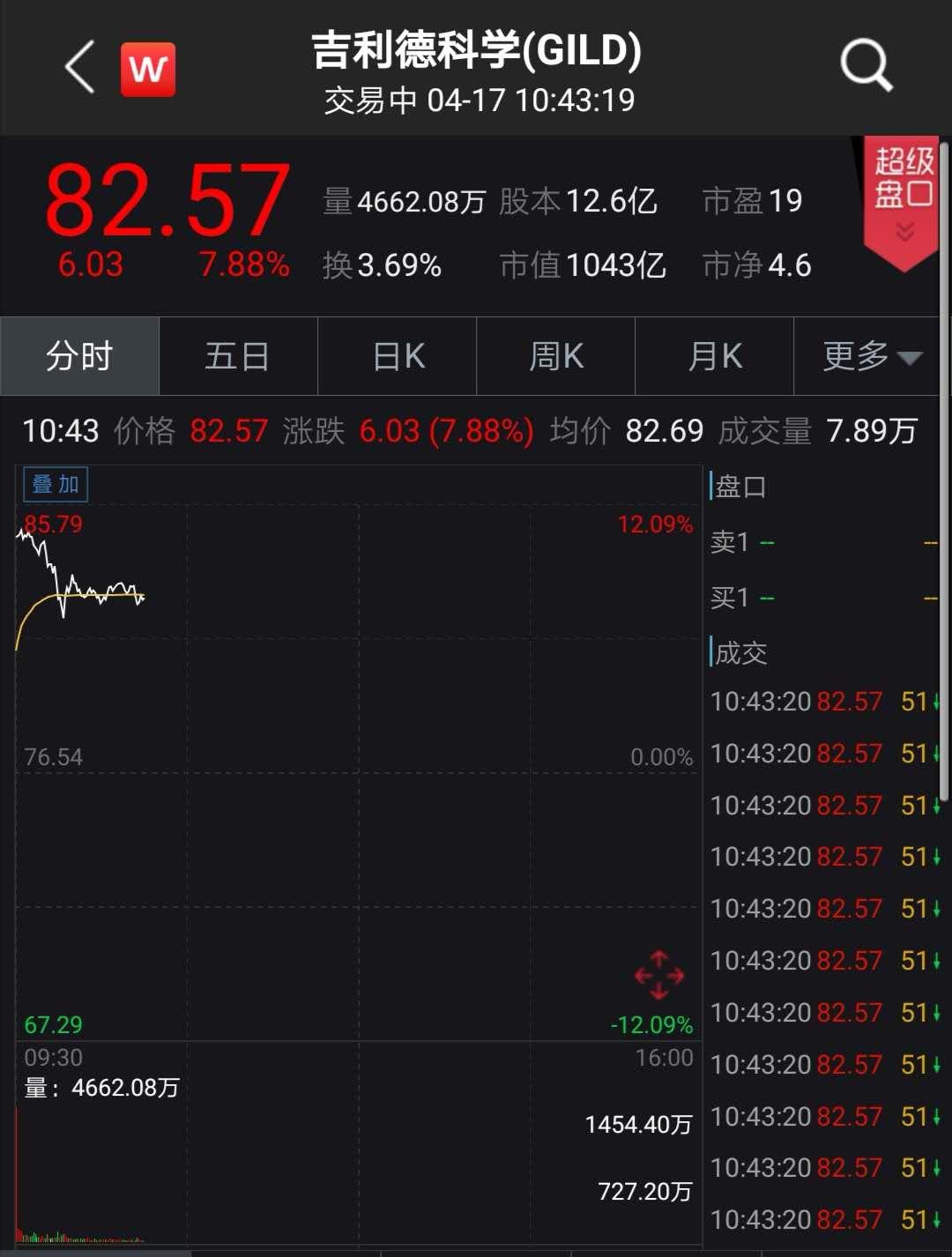Expand the double-chevron under 超级盘口
The image size is (952, 1257).
click(x=901, y=231)
